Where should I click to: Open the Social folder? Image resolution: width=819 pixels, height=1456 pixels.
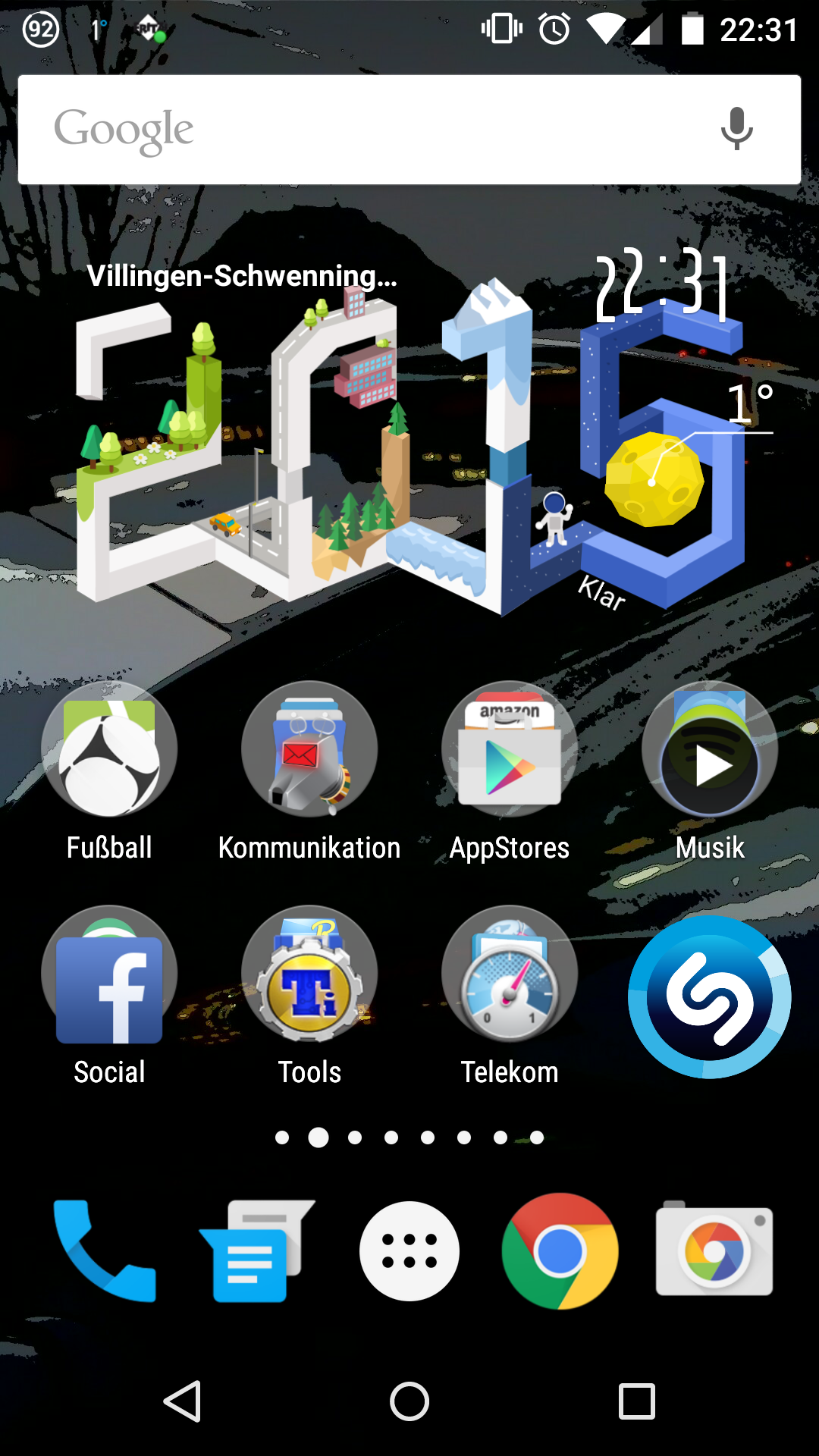[x=109, y=974]
